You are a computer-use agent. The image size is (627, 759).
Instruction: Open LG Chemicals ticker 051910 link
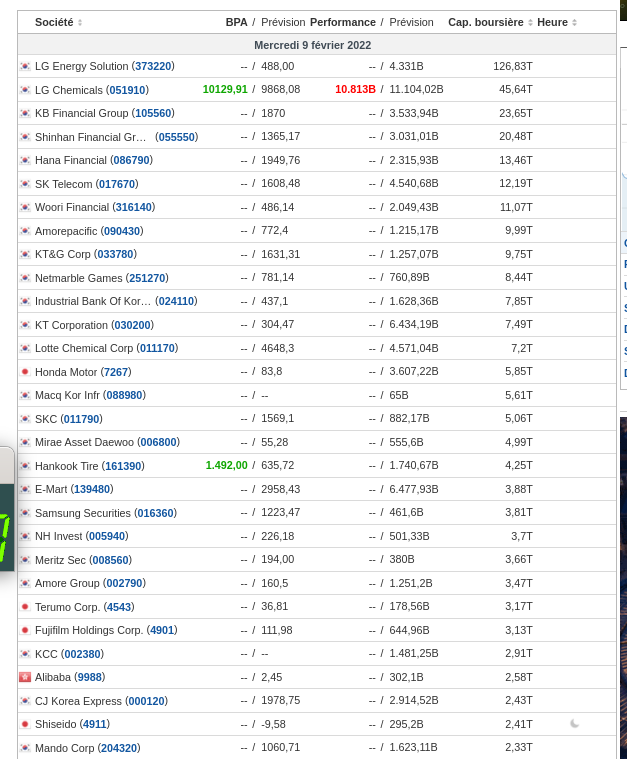point(127,90)
